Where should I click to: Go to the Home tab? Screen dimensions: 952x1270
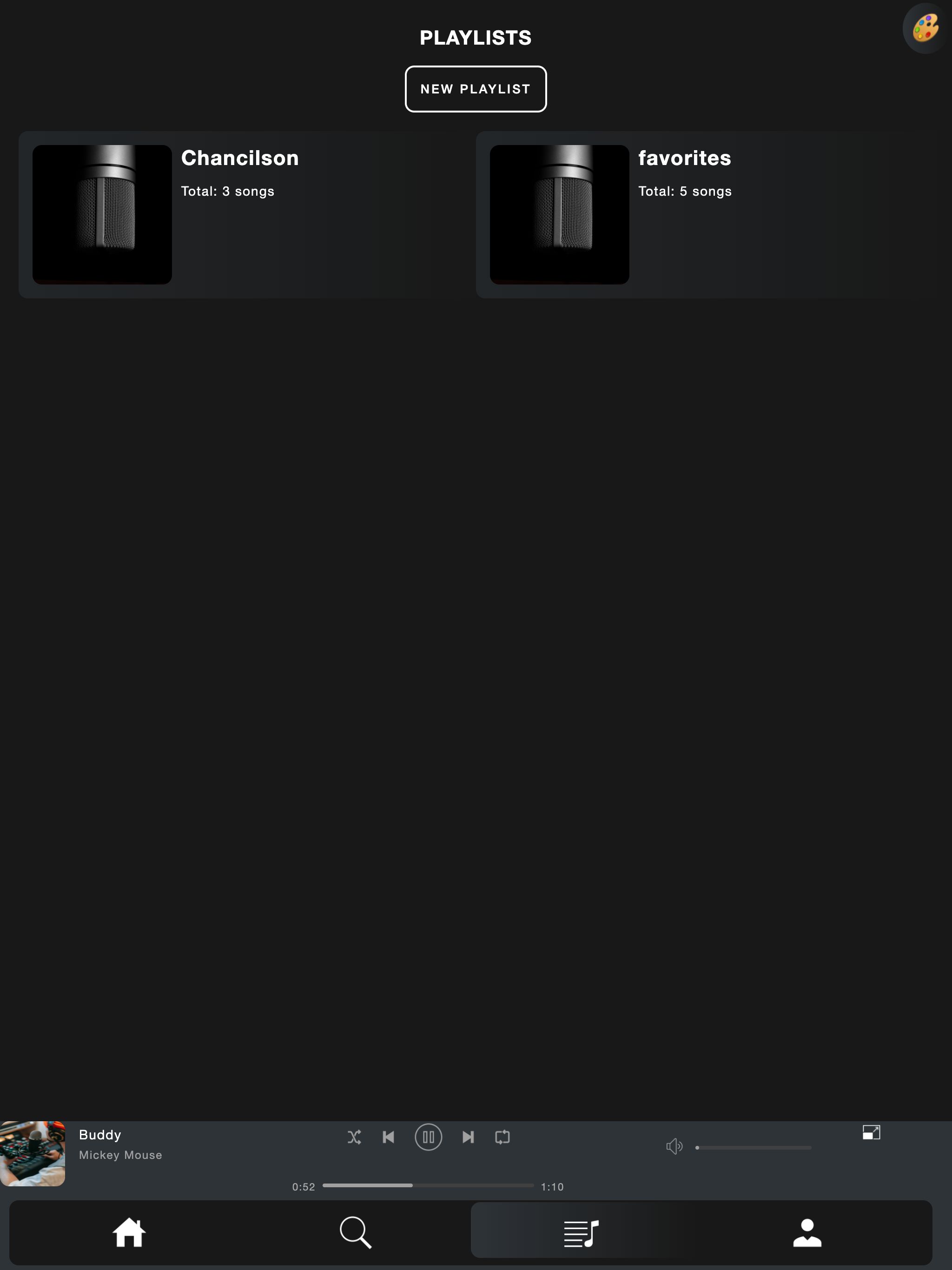pos(129,1232)
